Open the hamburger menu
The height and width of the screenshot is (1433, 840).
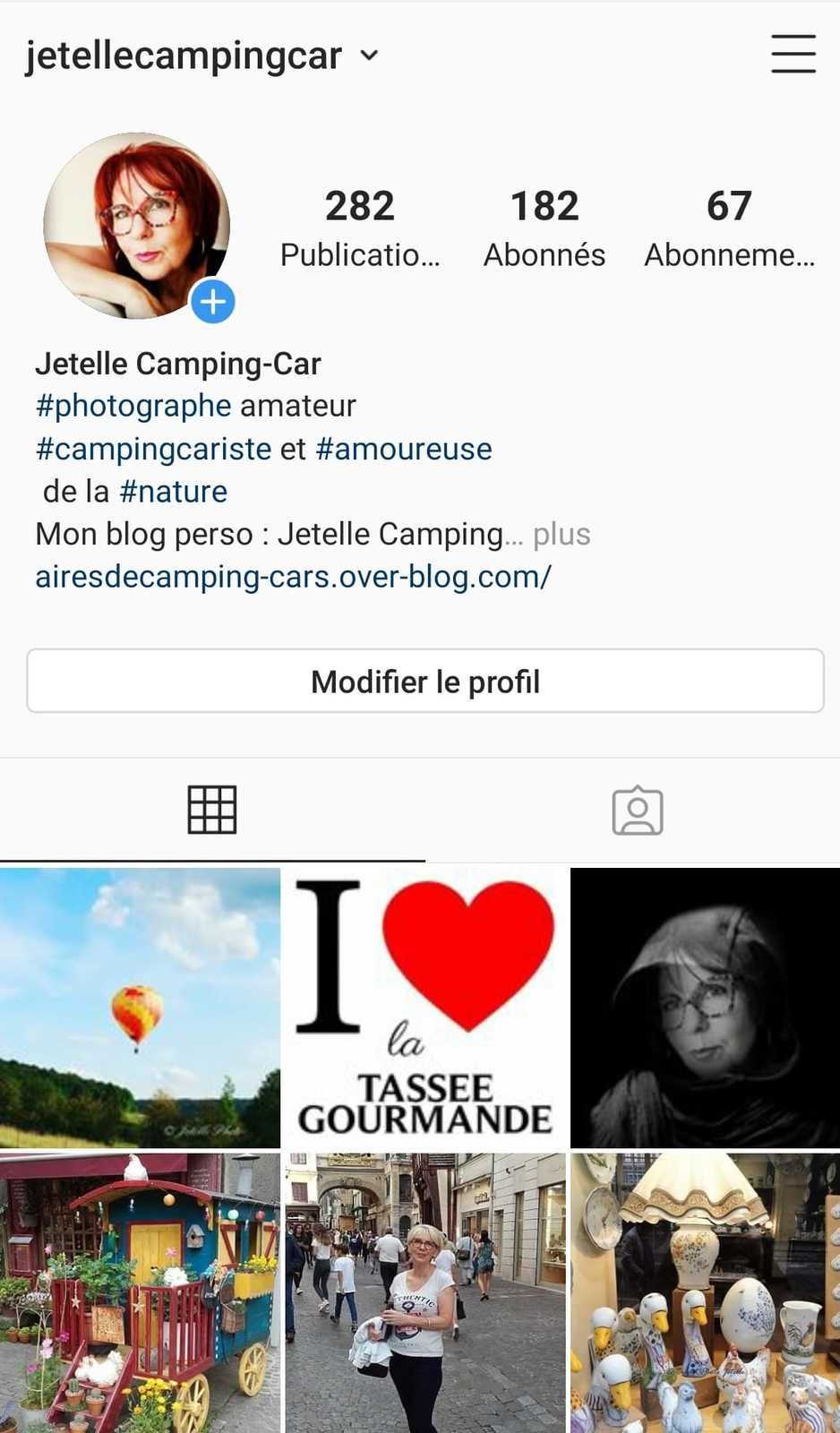click(x=793, y=54)
